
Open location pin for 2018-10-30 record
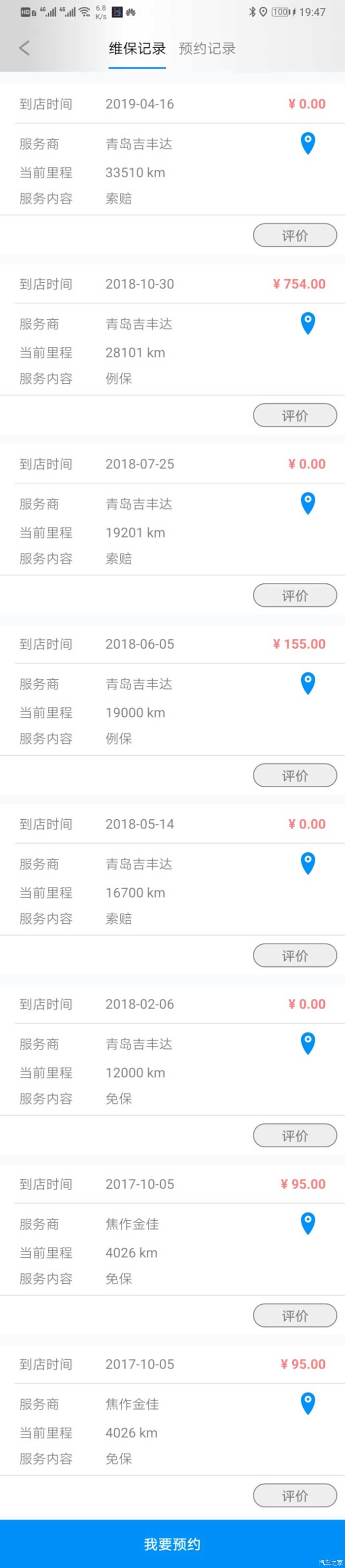tap(308, 324)
